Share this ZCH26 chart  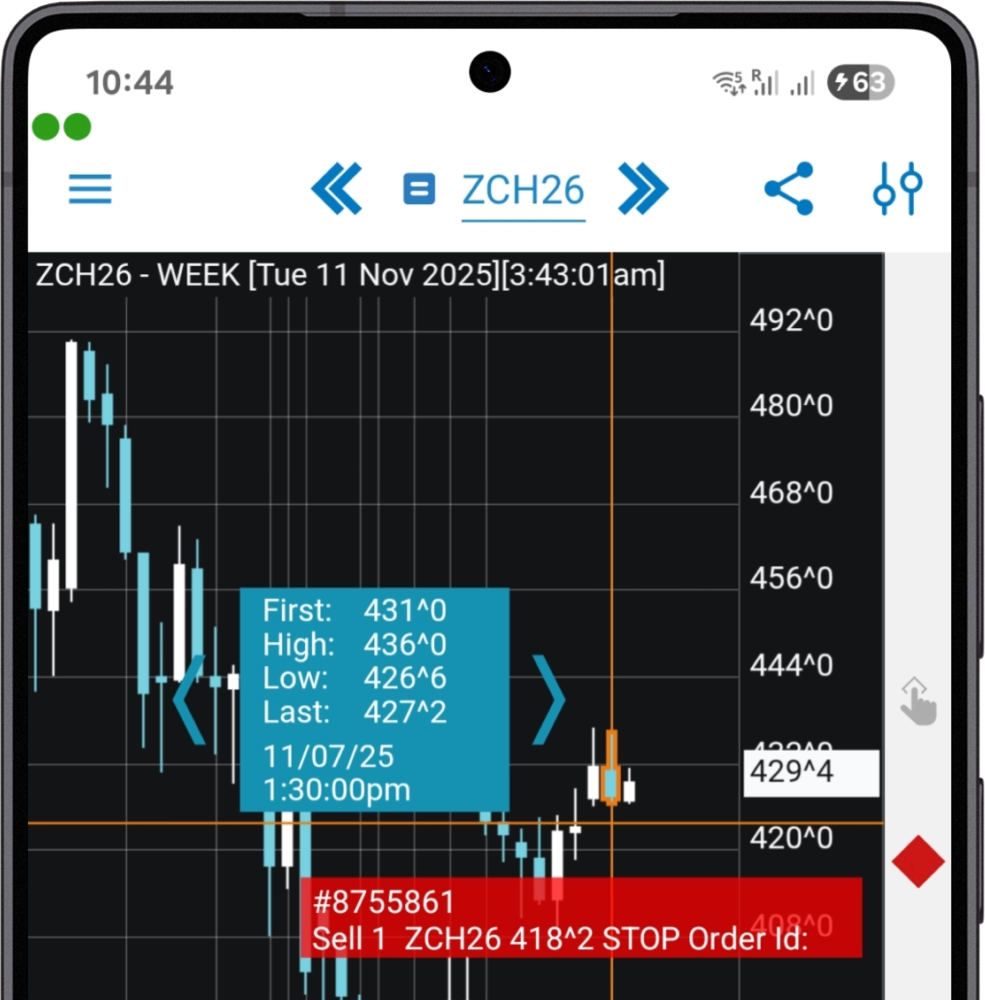[x=789, y=189]
